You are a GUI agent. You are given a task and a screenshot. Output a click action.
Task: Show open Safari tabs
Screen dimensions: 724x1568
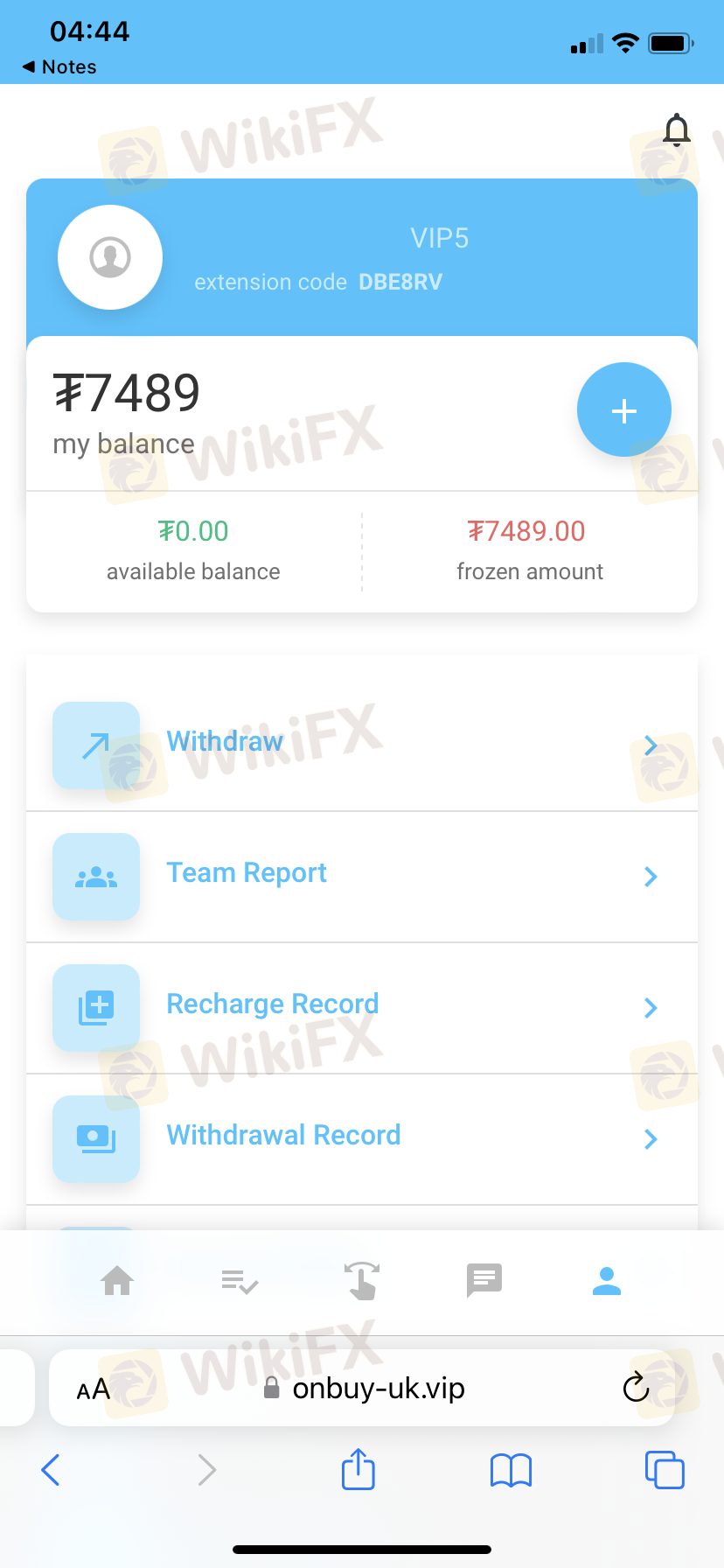[665, 1469]
